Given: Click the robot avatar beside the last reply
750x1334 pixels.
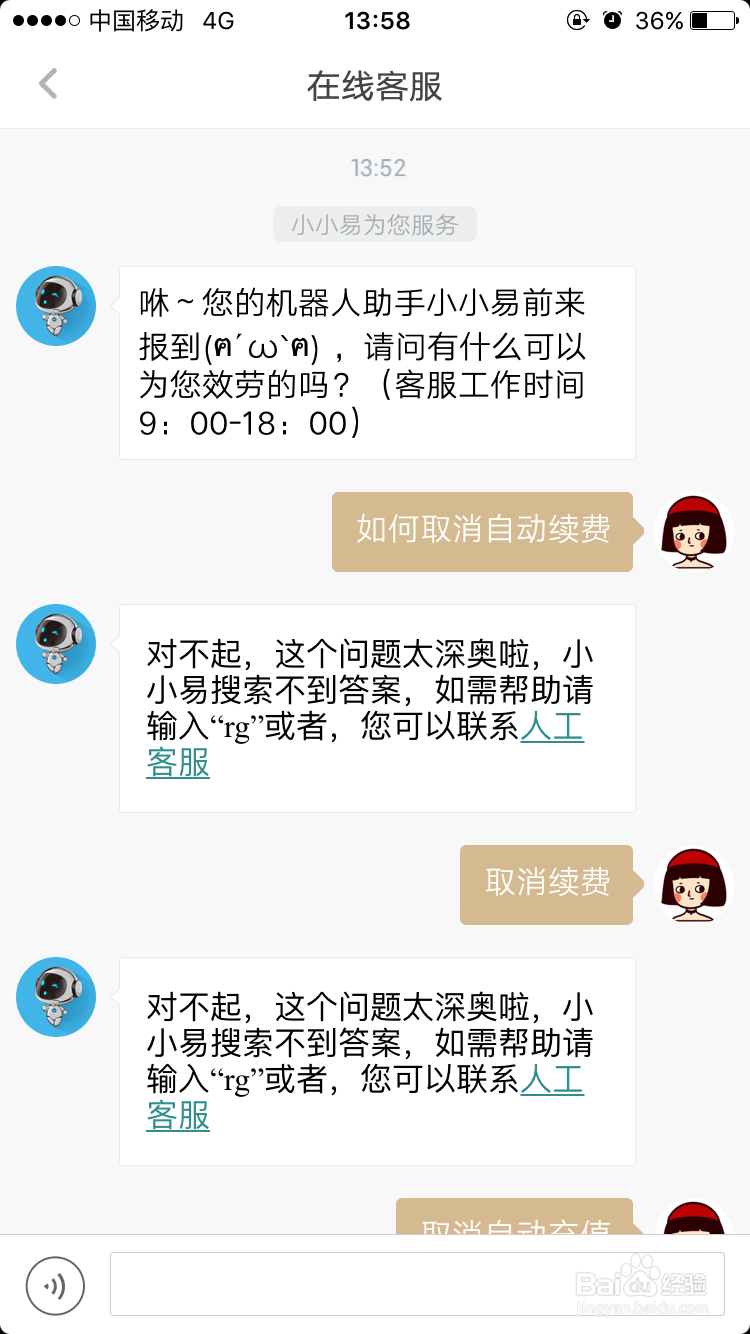Looking at the screenshot, I should coord(55,997).
